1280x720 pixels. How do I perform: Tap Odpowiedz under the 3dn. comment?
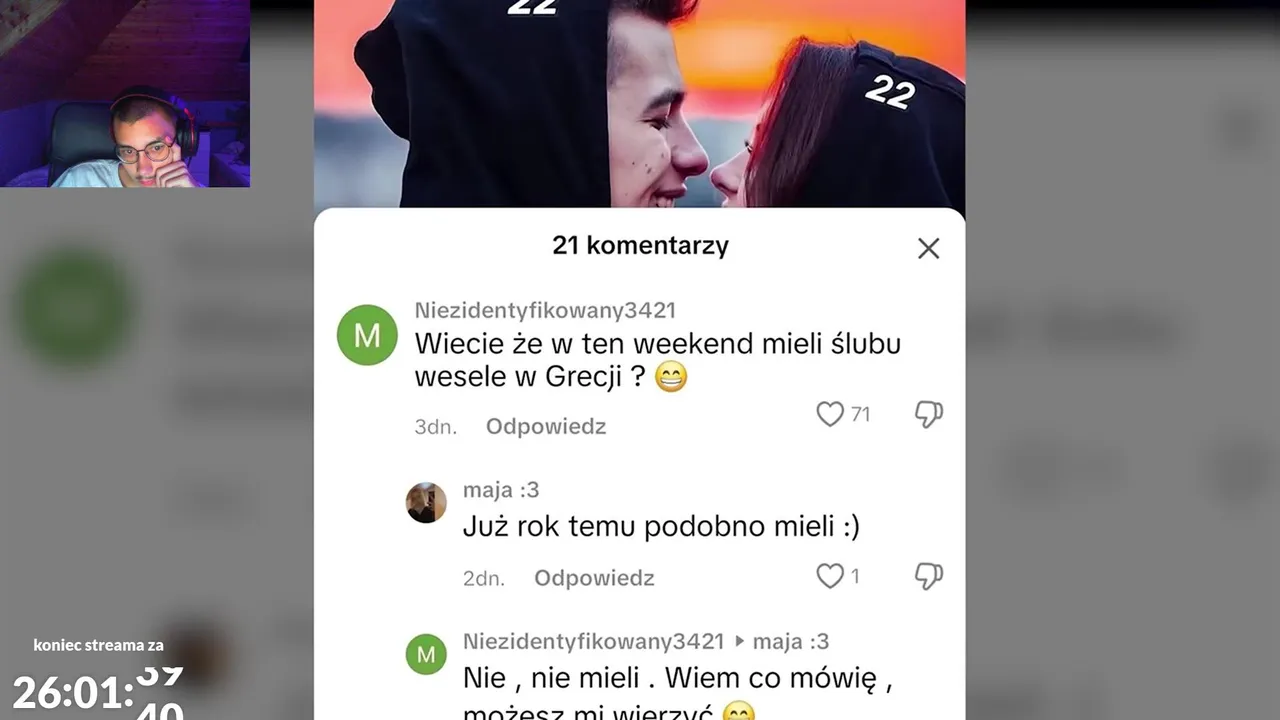[546, 426]
